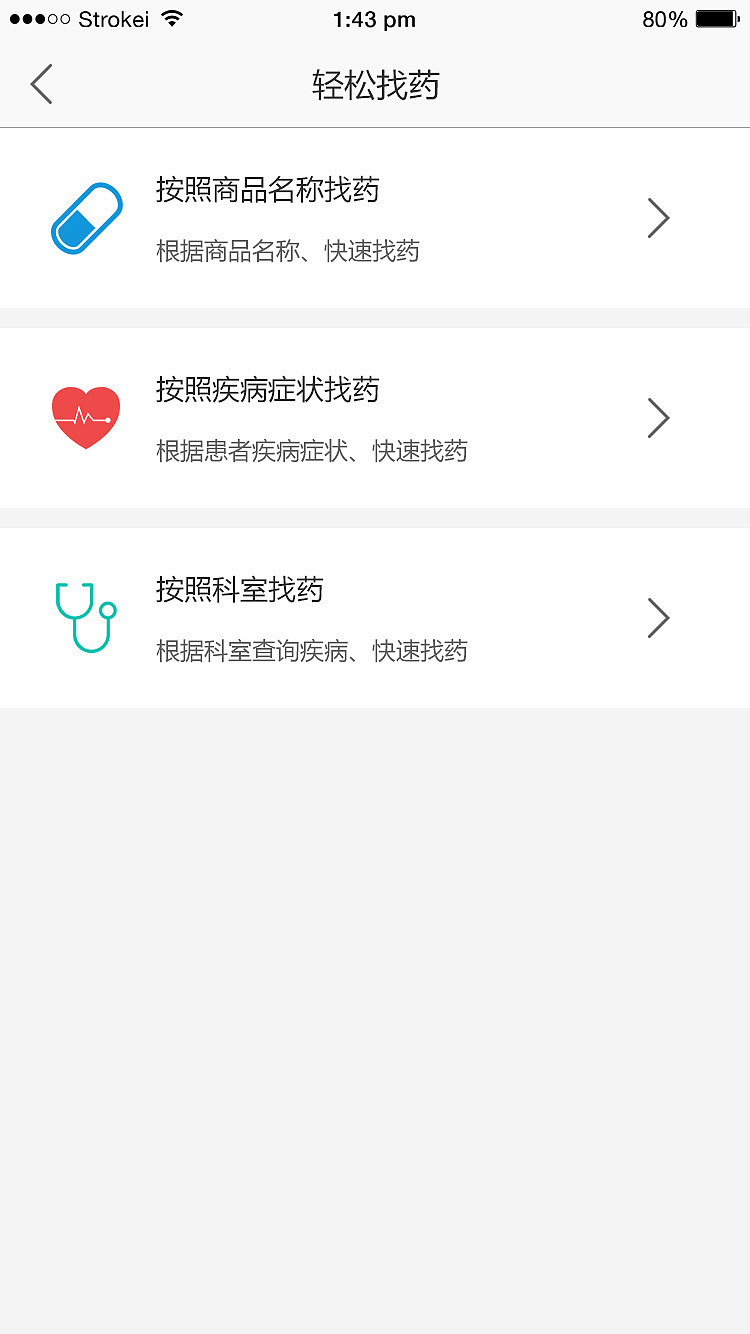Open 按照商品名称找药 entry

point(375,217)
